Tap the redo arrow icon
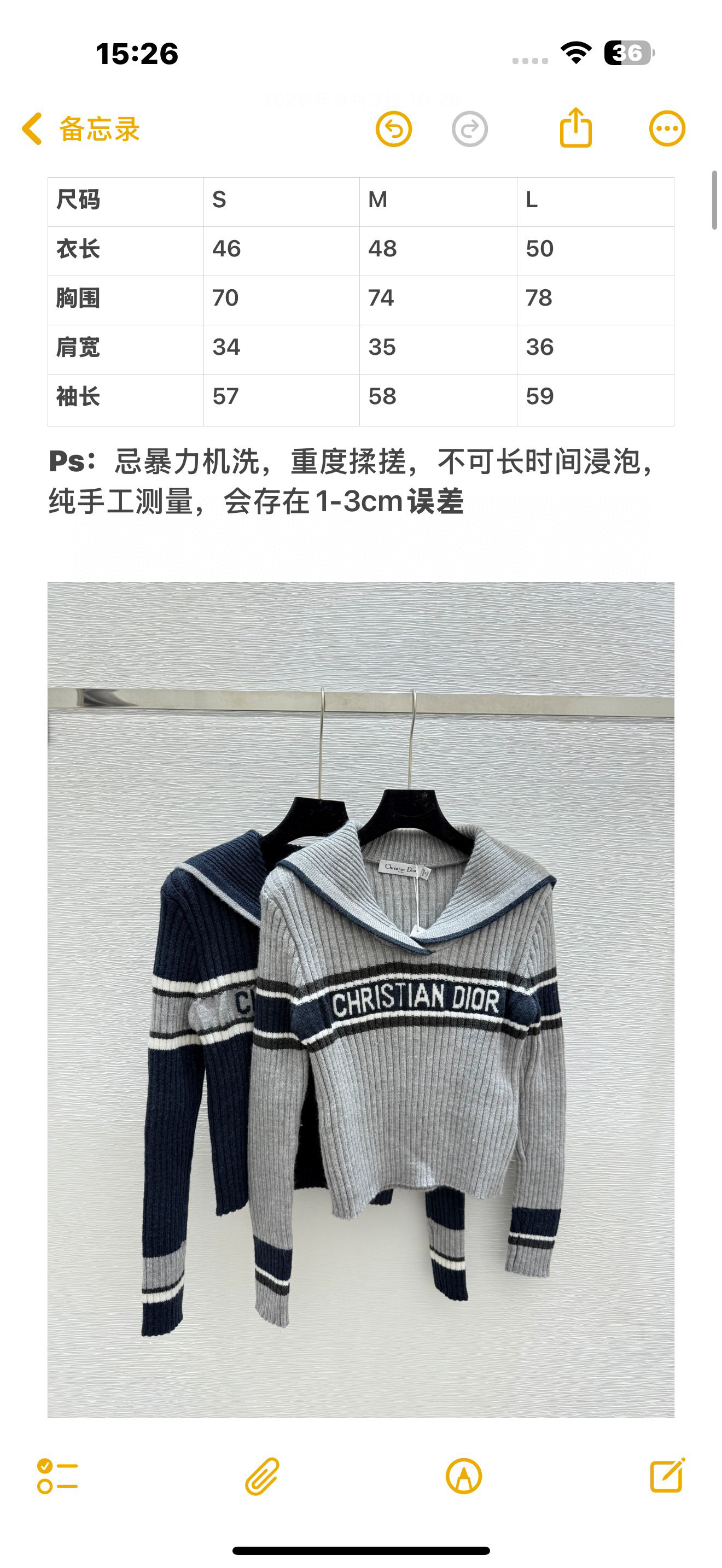 (x=469, y=129)
